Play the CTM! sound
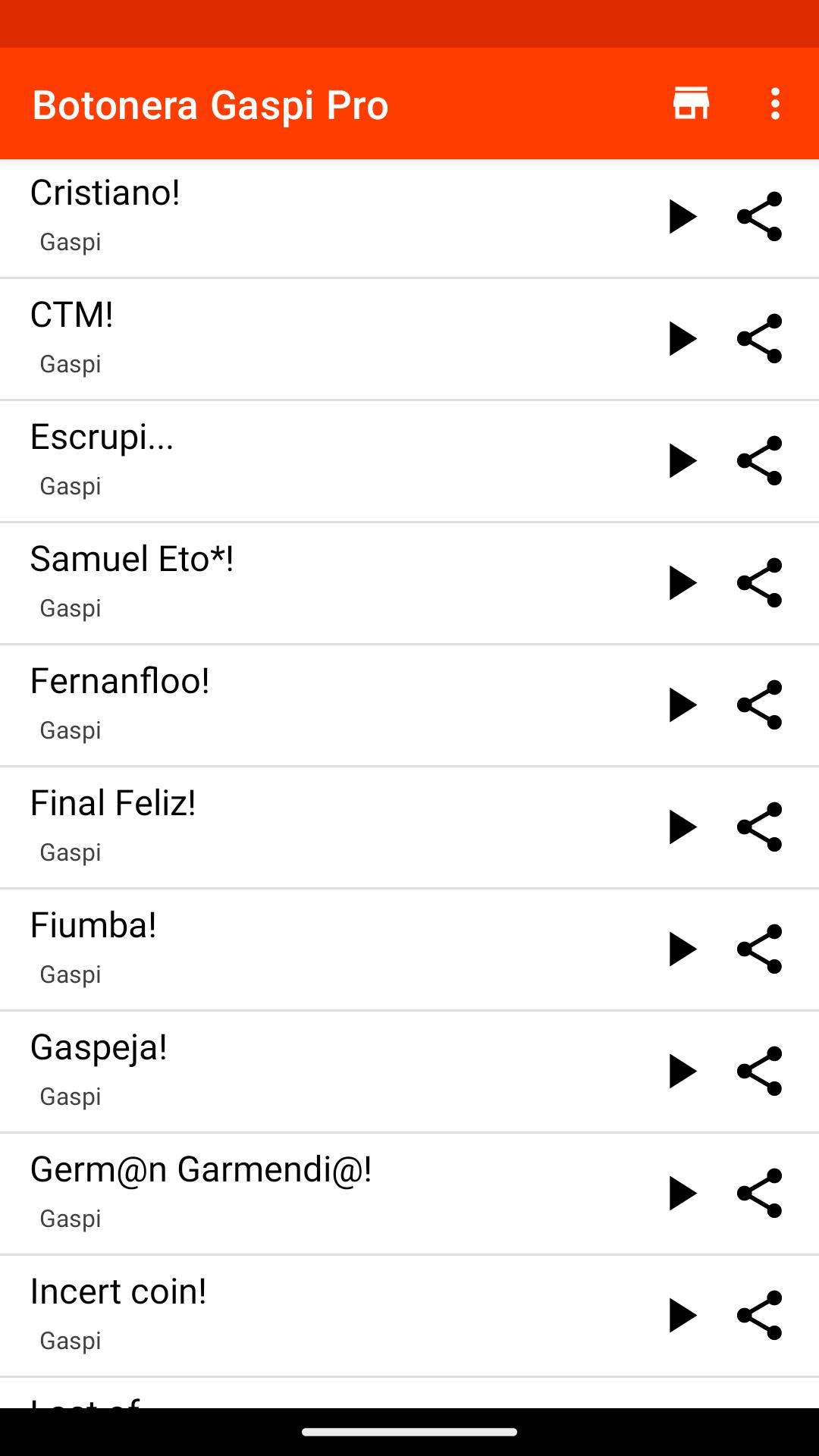The width and height of the screenshot is (819, 1456). coord(682,339)
